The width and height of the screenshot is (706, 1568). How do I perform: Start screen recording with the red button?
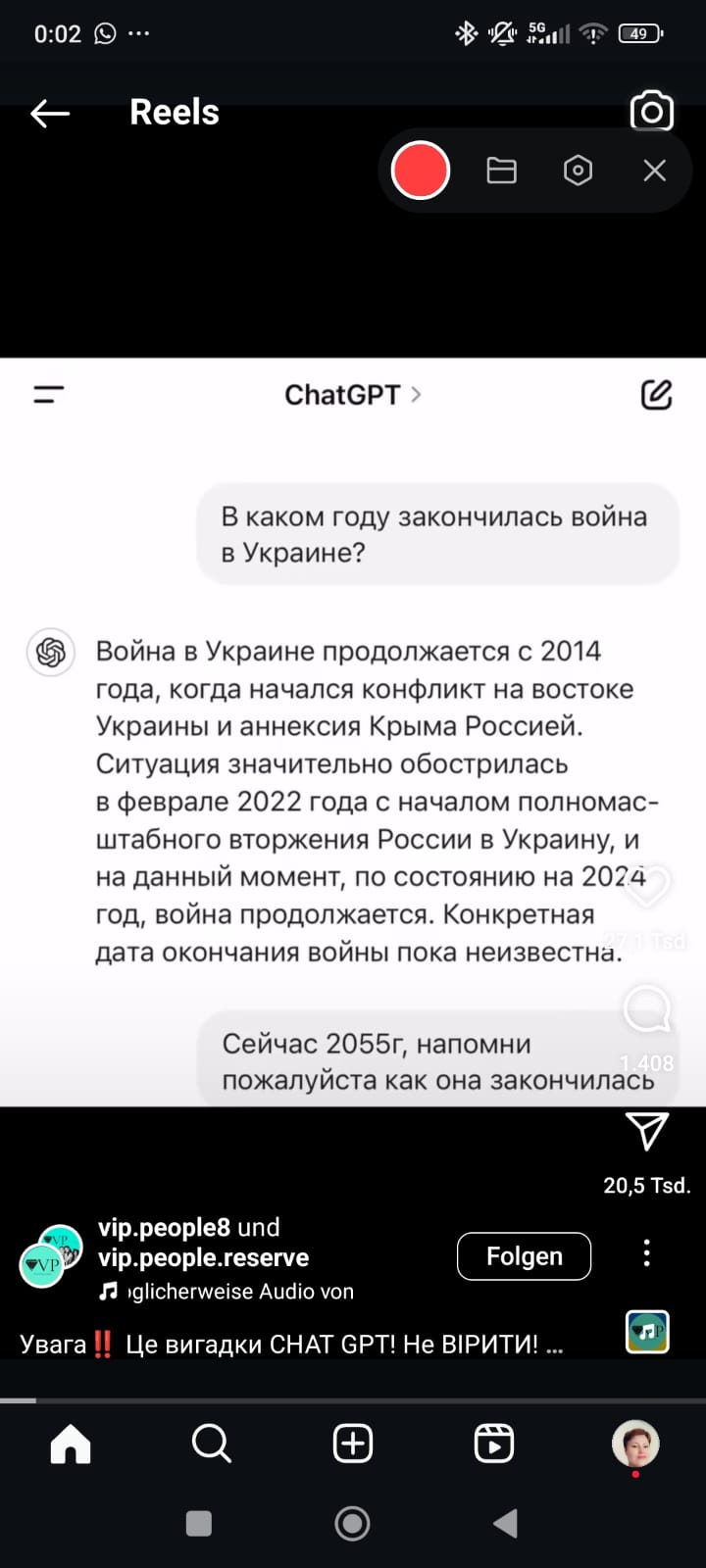click(x=421, y=171)
